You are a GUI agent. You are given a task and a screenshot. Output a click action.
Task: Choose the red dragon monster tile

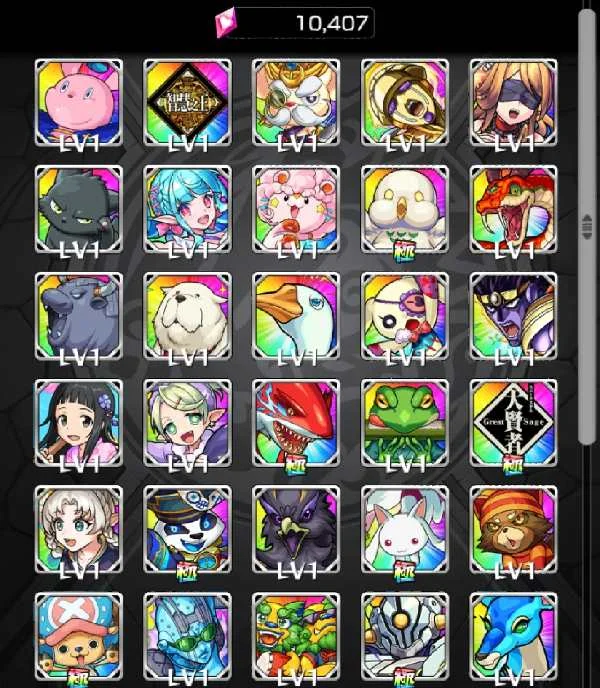pos(513,210)
